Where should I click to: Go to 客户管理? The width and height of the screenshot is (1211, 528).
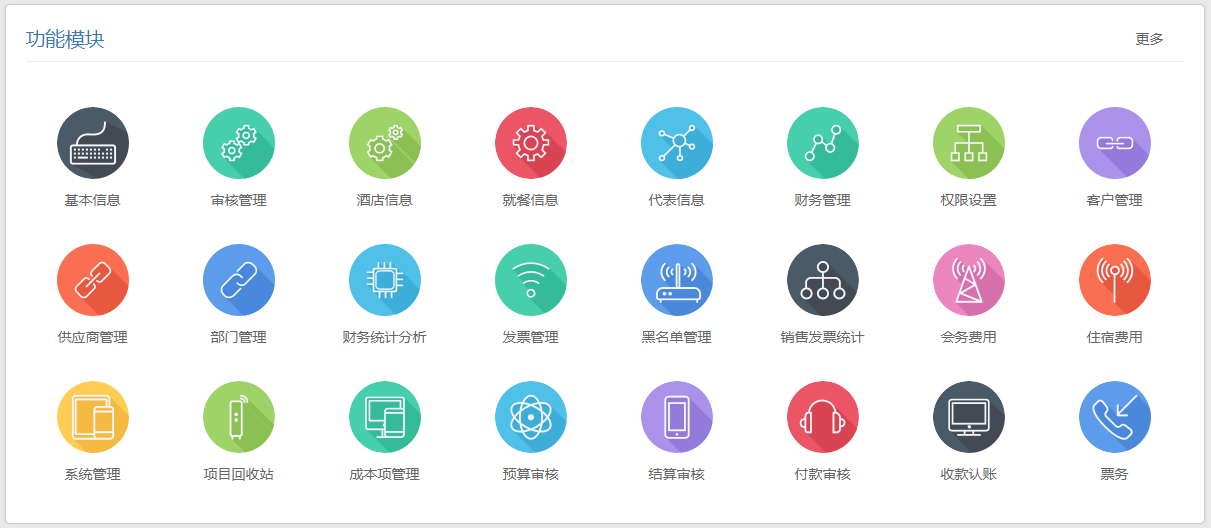pos(1115,143)
